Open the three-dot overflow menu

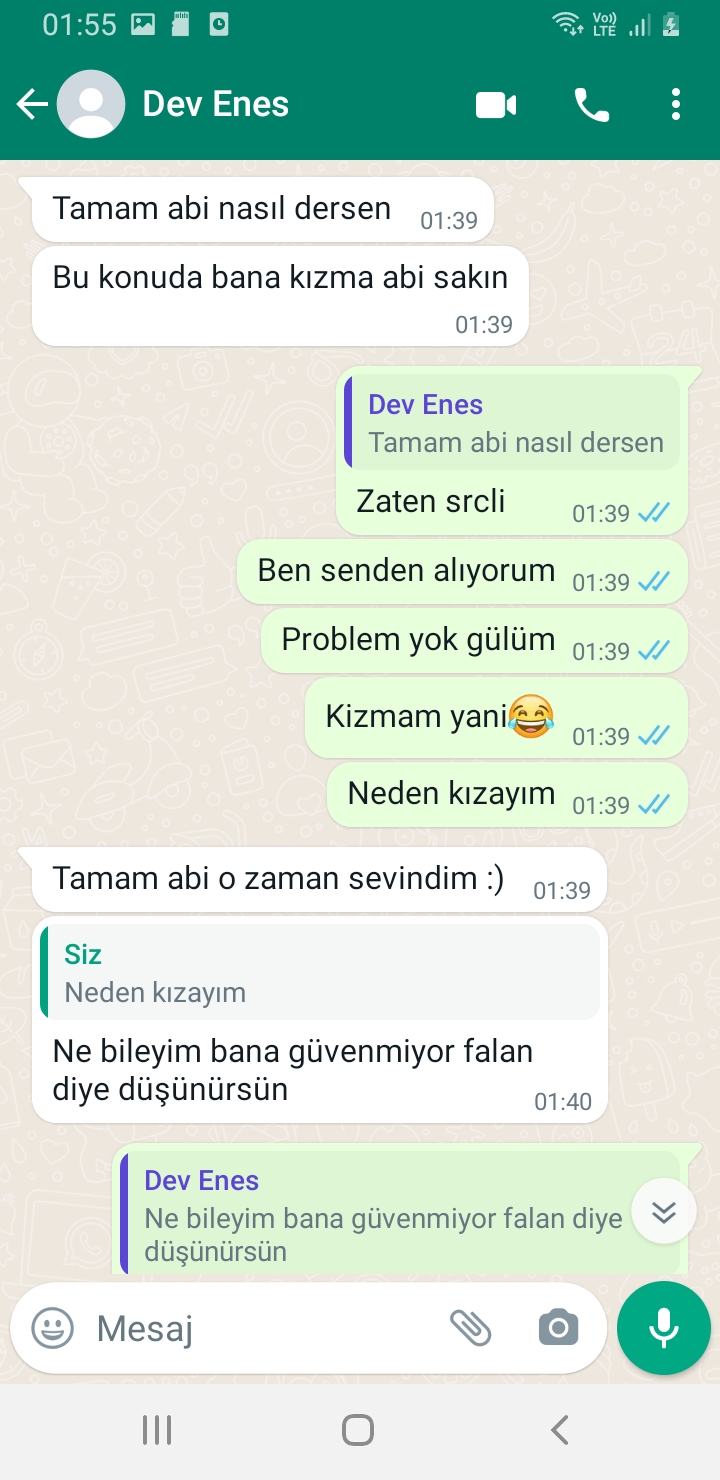pyautogui.click(x=676, y=104)
